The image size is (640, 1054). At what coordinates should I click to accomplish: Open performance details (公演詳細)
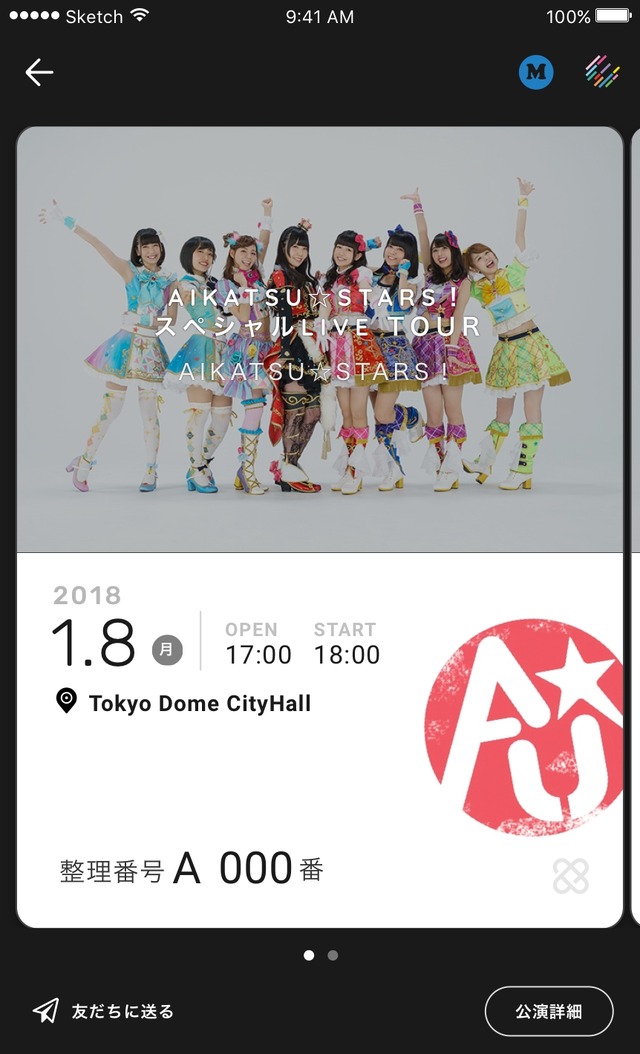[x=548, y=1011]
